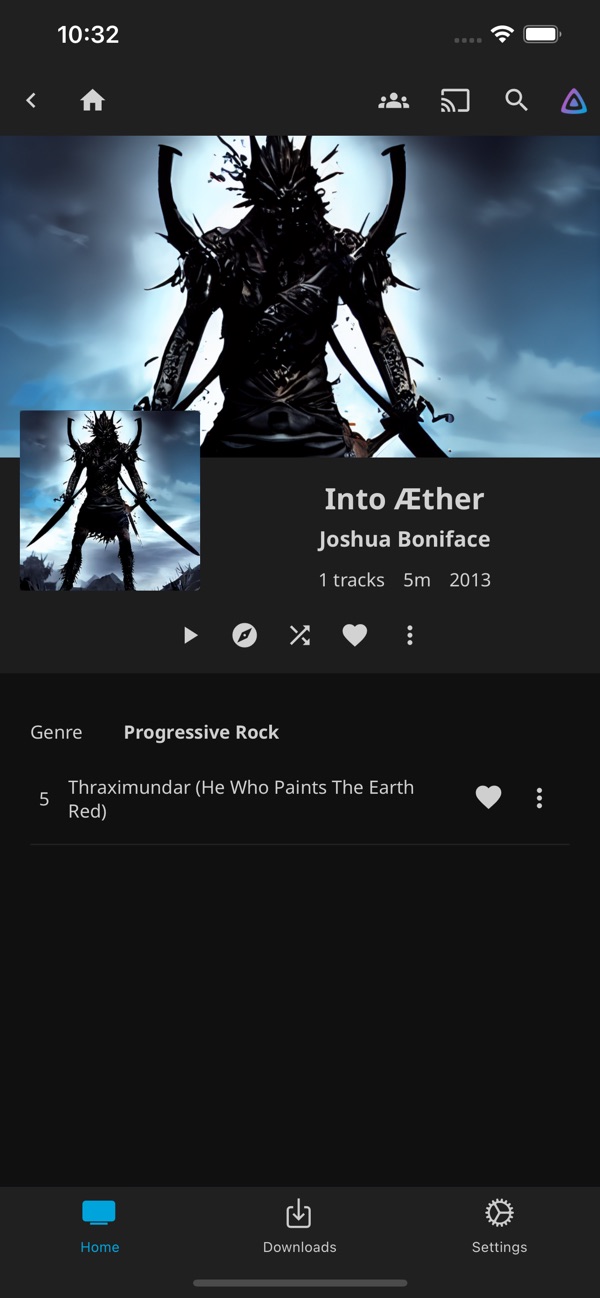Play the album Into Æther
Viewport: 600px width, 1298px height.
point(190,635)
